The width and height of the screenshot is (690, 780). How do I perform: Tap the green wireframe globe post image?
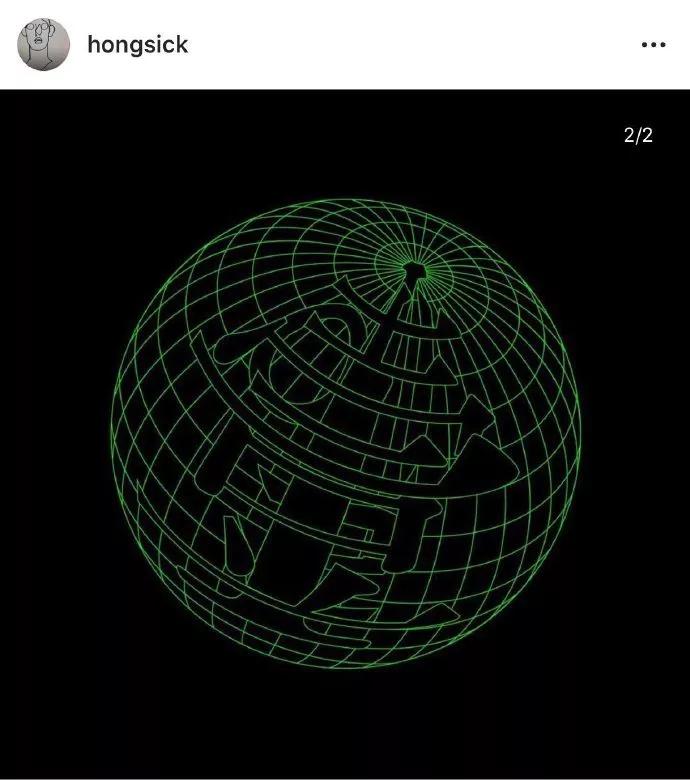345,433
